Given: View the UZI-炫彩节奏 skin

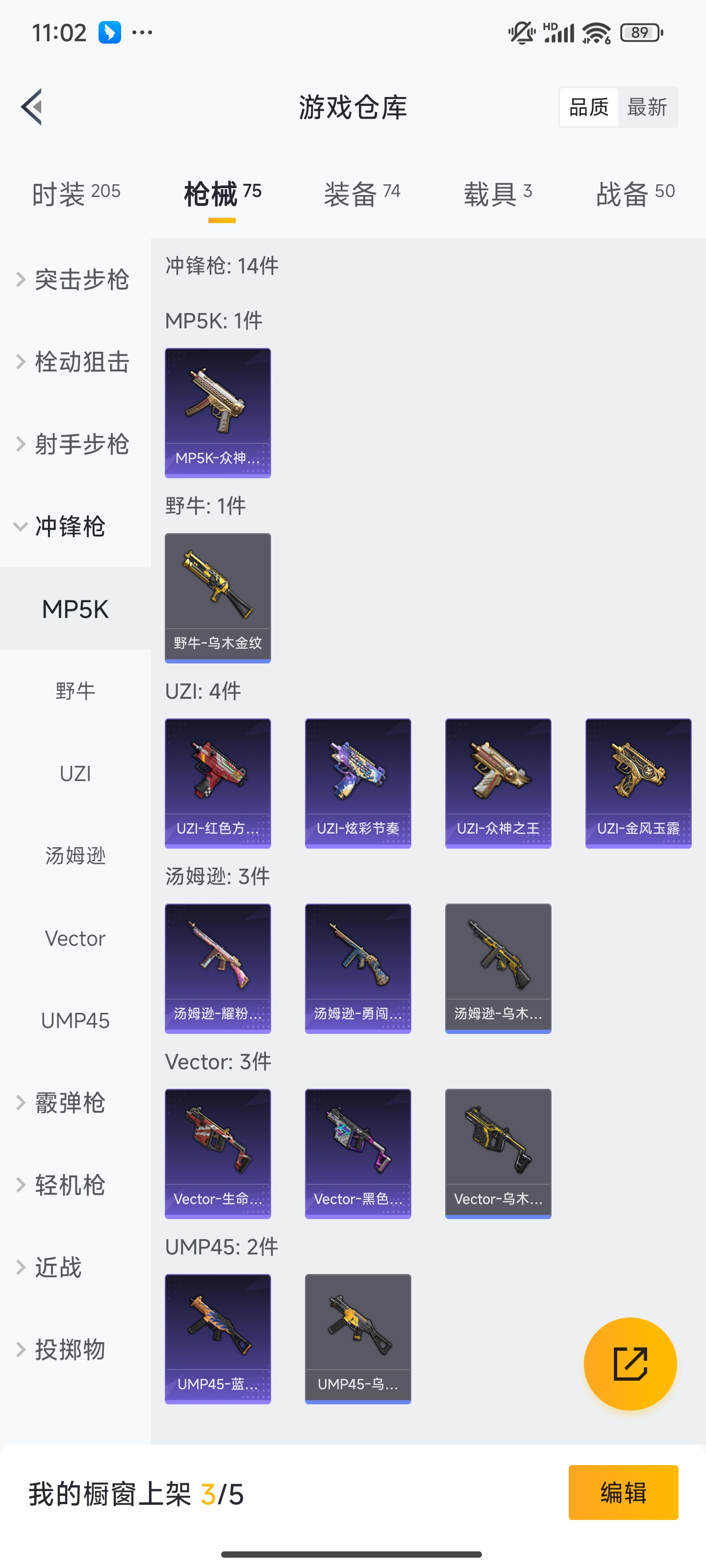Looking at the screenshot, I should point(357,783).
